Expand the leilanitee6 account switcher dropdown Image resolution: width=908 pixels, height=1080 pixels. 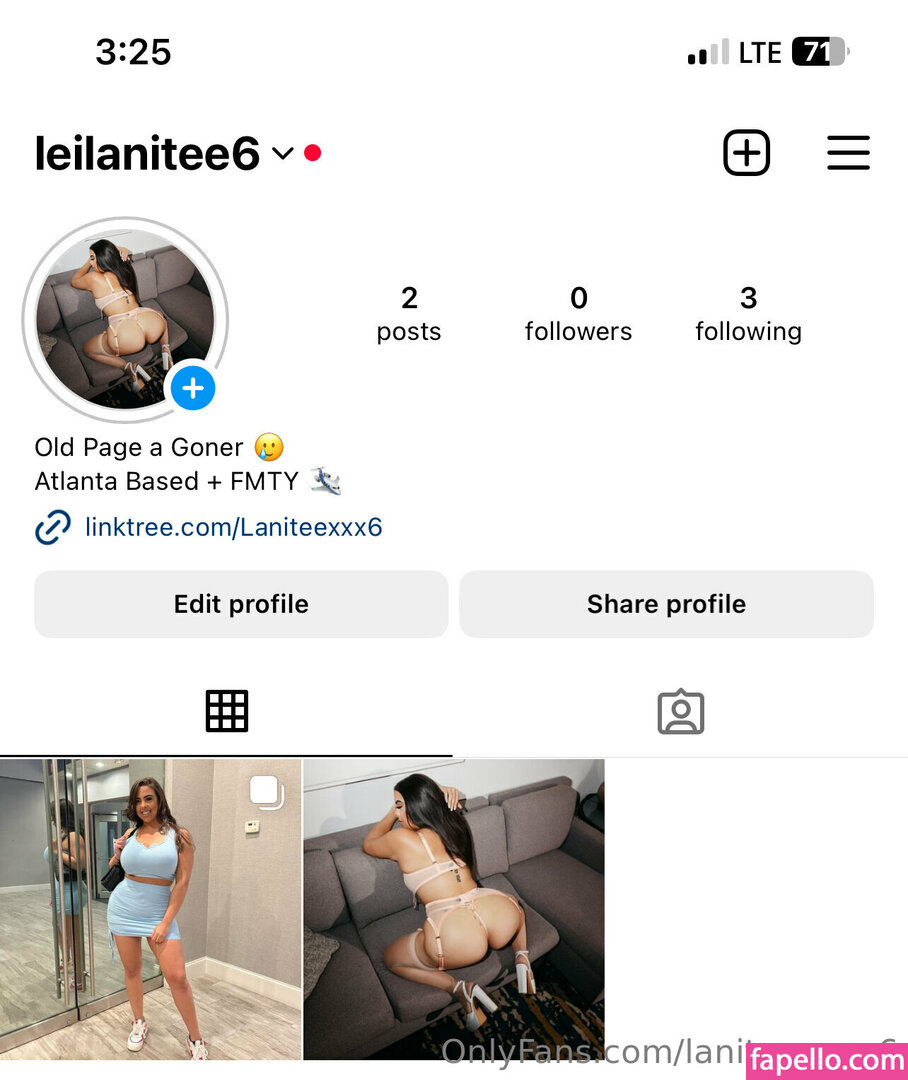[x=283, y=153]
